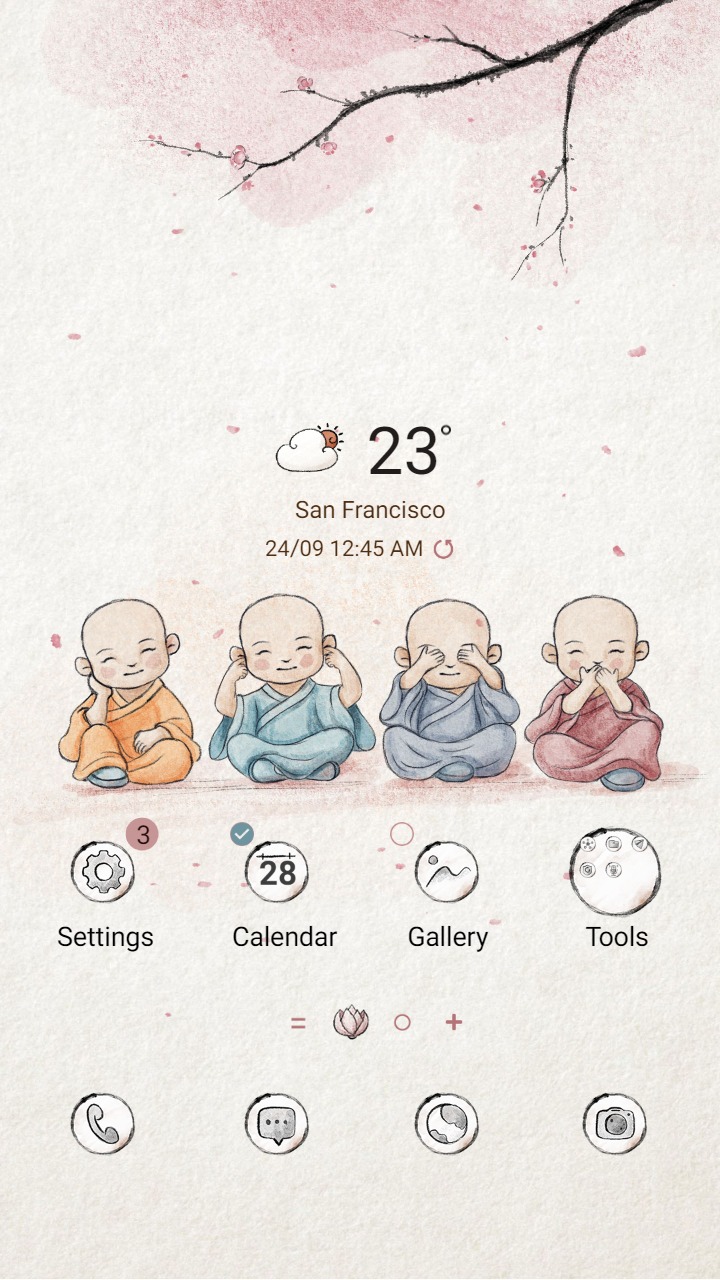
Task: Launch the Gallery app
Action: click(448, 872)
